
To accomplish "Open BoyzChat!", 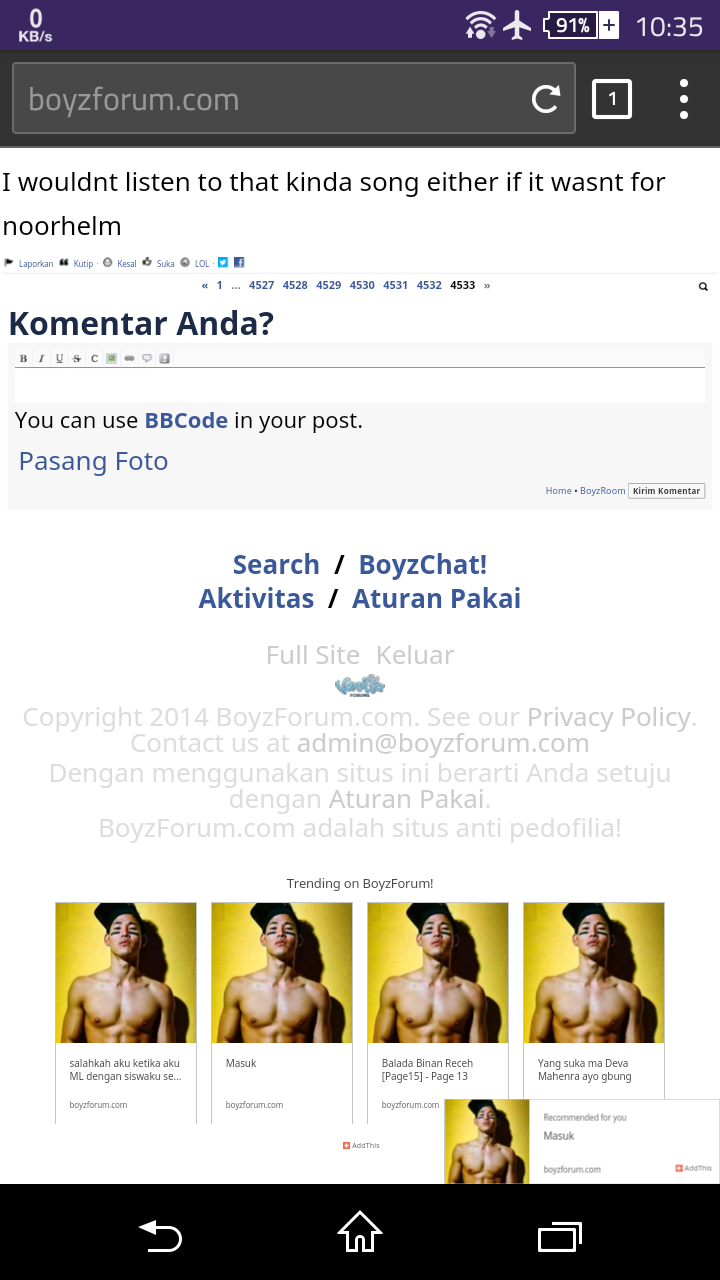I will (x=423, y=565).
